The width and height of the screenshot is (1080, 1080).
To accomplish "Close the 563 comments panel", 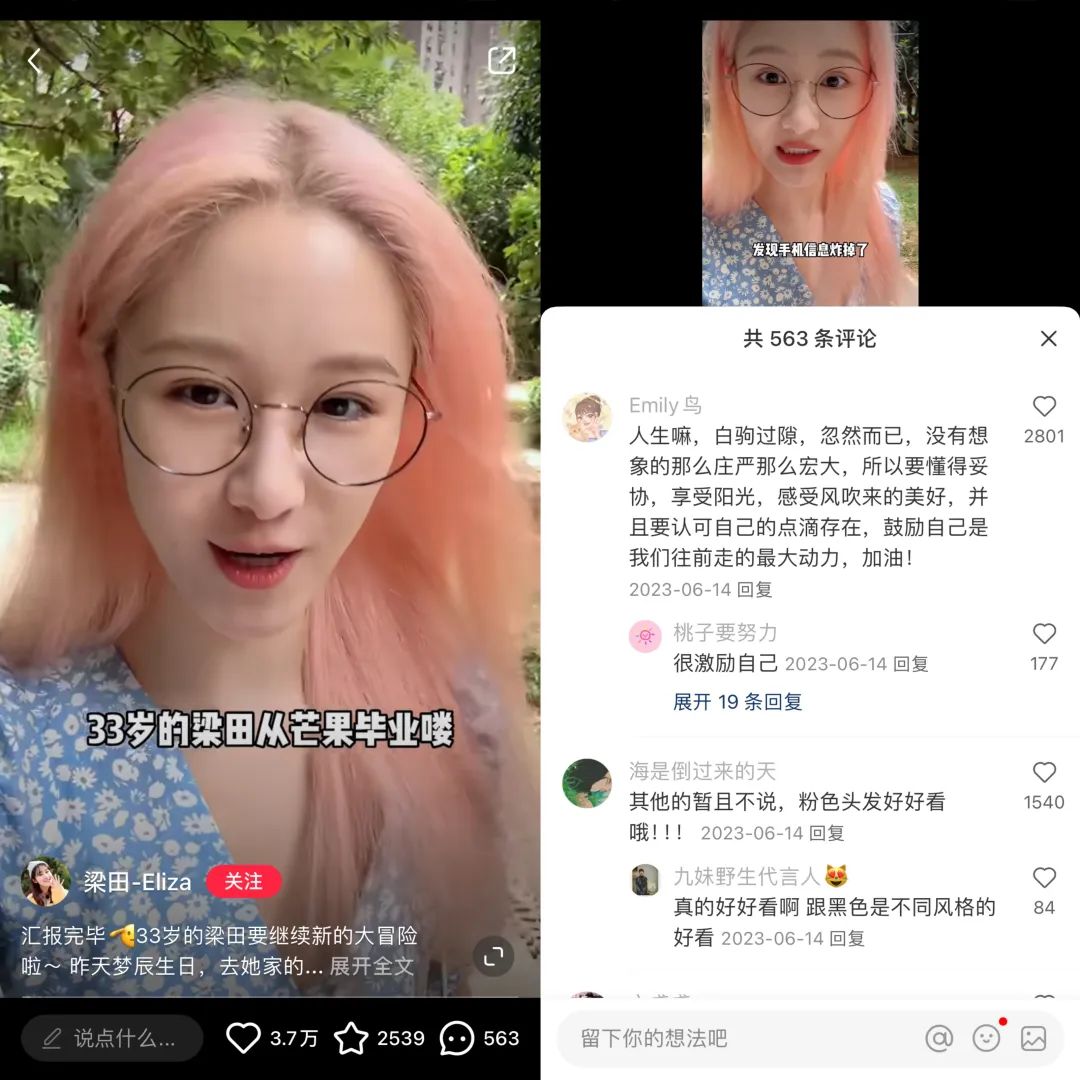I will pyautogui.click(x=1048, y=339).
